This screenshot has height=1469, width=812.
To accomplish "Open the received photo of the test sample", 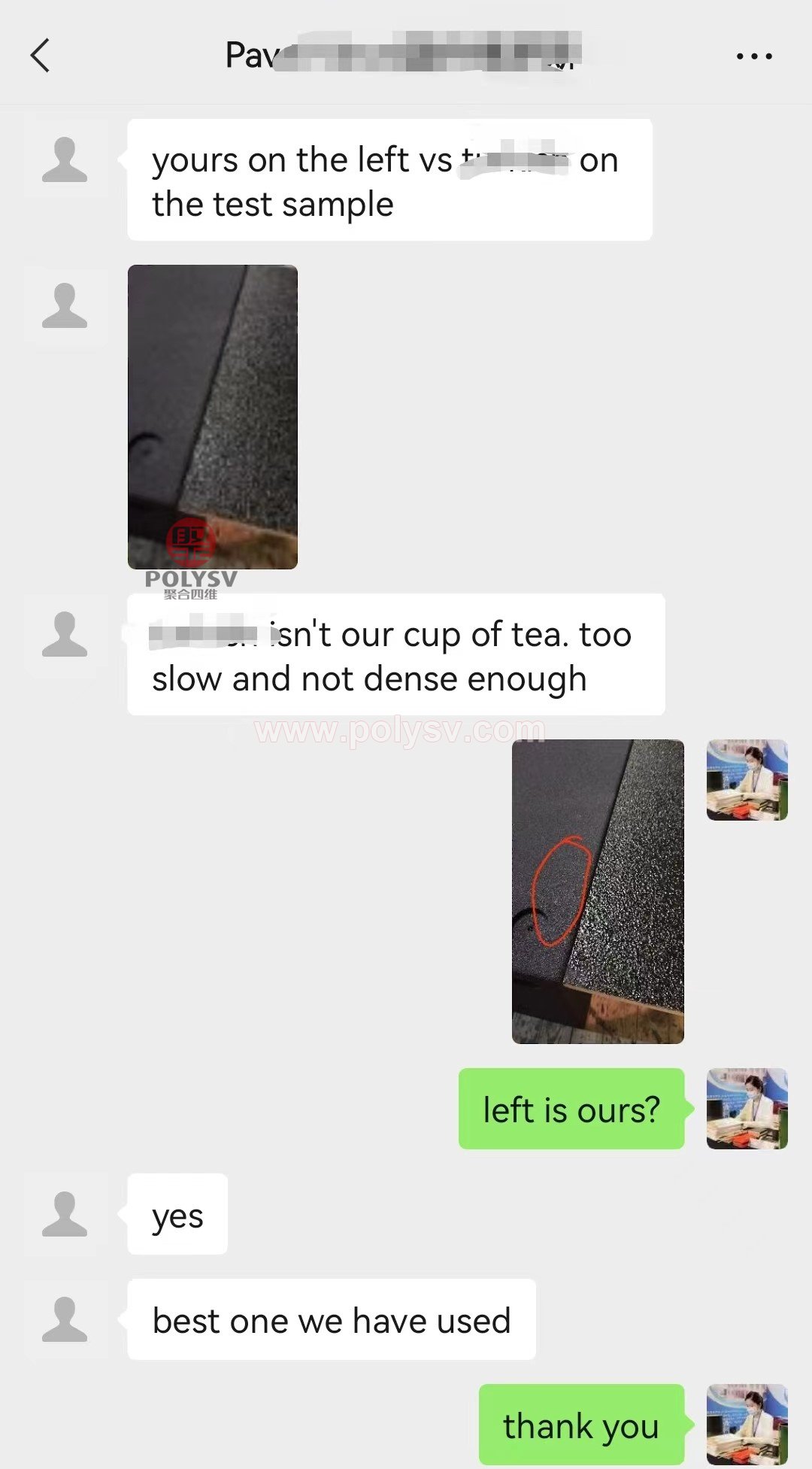I will 213,417.
